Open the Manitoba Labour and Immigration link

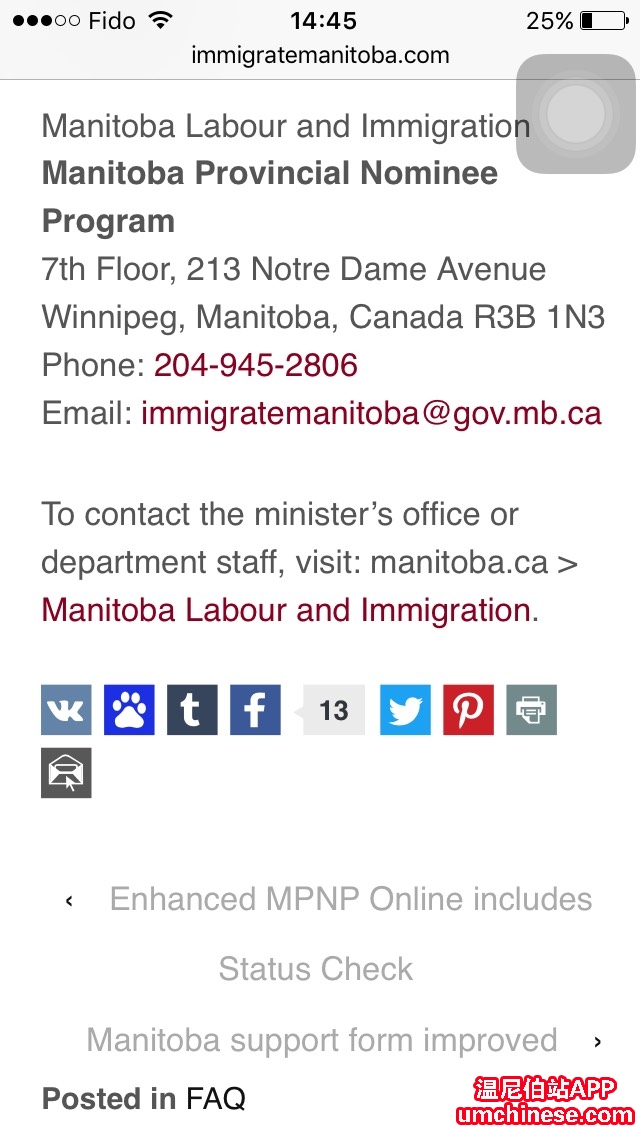(x=285, y=610)
